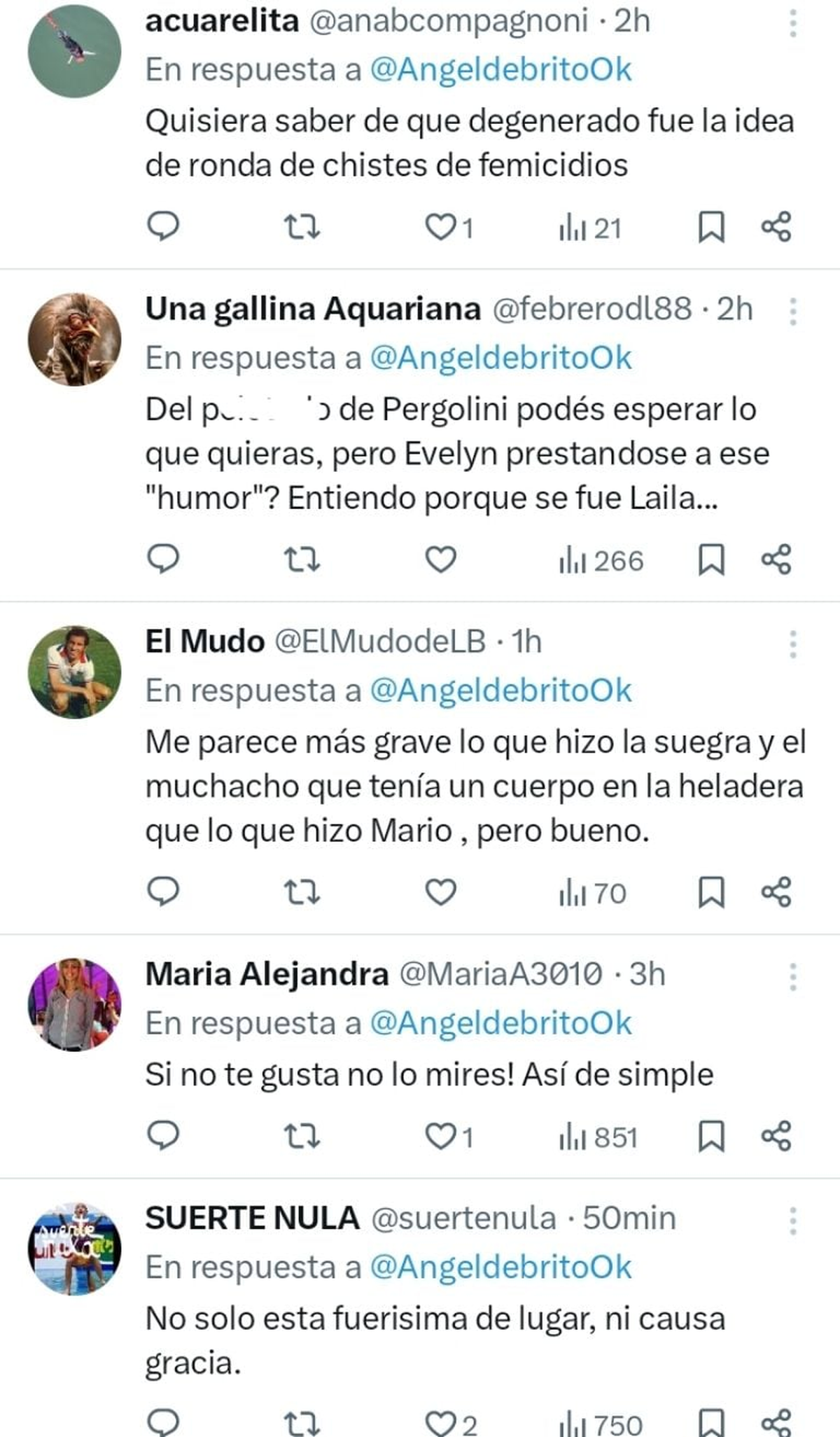Like Una gallina Aquariana's reply
The image size is (840, 1437).
[444, 558]
